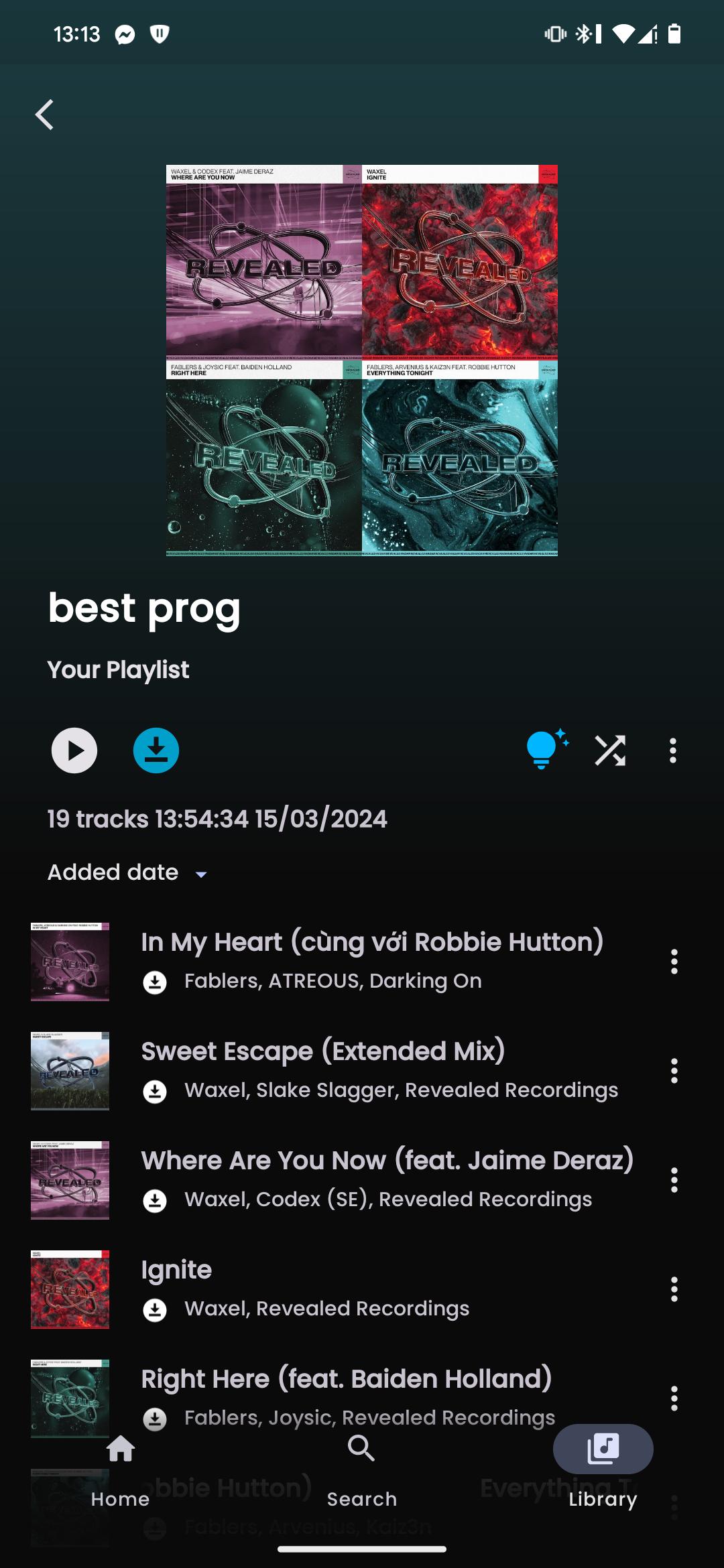Open options for Sweet Escape

(x=674, y=1071)
